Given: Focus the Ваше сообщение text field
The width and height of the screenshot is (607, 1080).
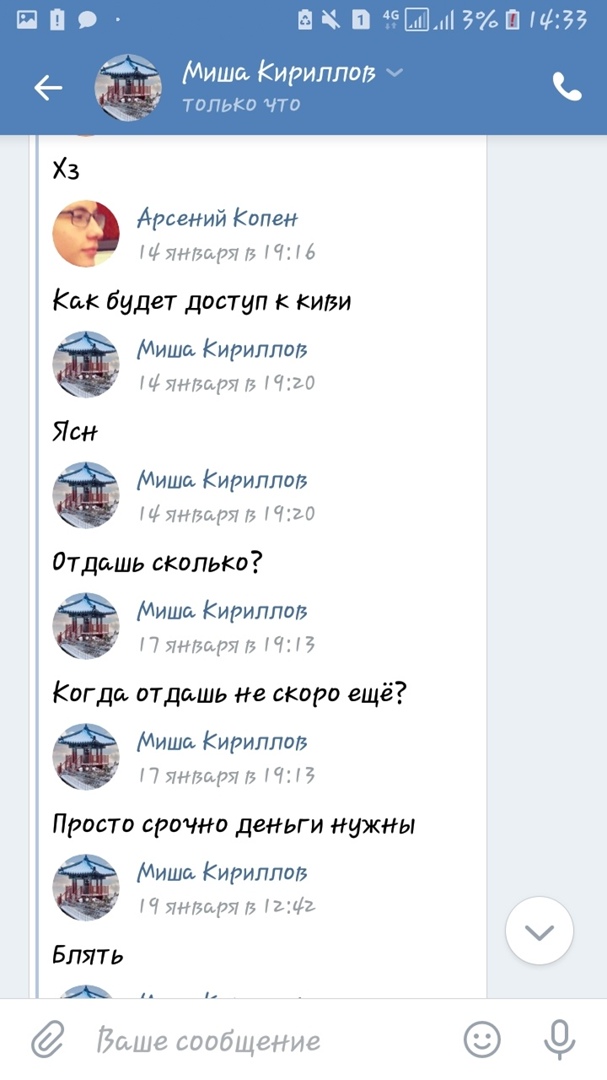Looking at the screenshot, I should [x=260, y=1041].
